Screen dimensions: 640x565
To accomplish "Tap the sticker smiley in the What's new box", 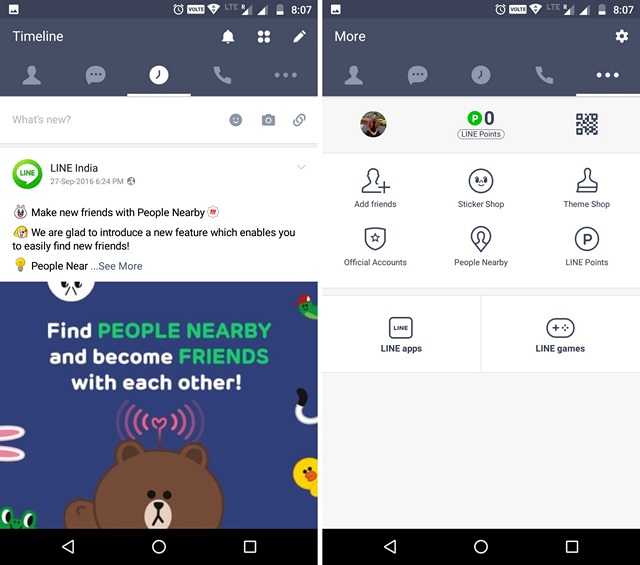I will pyautogui.click(x=236, y=120).
